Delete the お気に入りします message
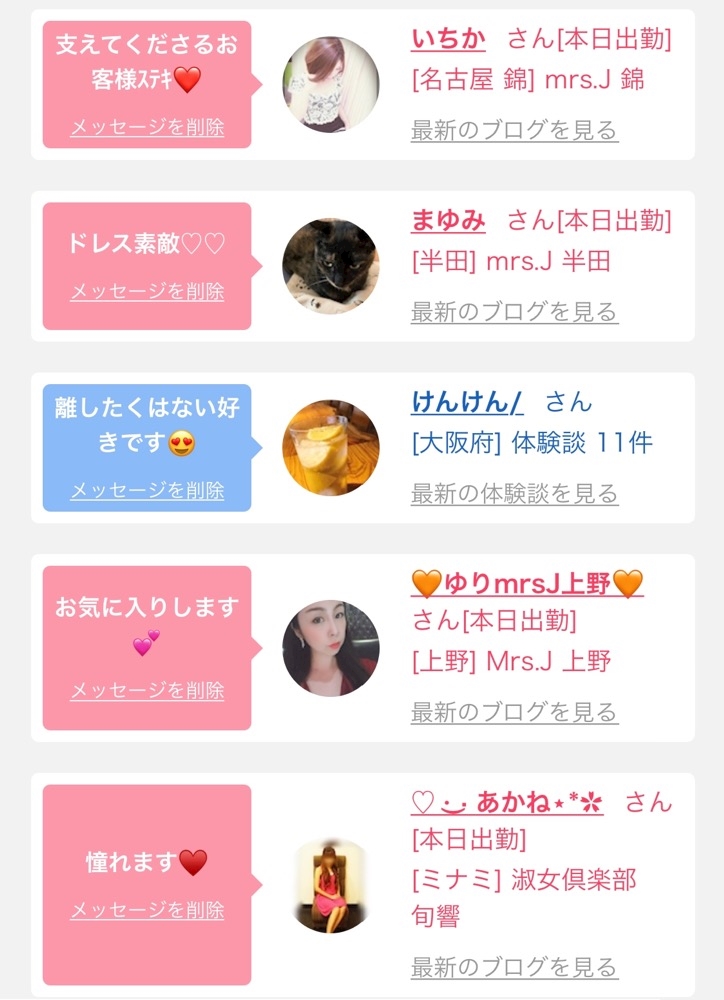This screenshot has width=724, height=1000. [147, 690]
